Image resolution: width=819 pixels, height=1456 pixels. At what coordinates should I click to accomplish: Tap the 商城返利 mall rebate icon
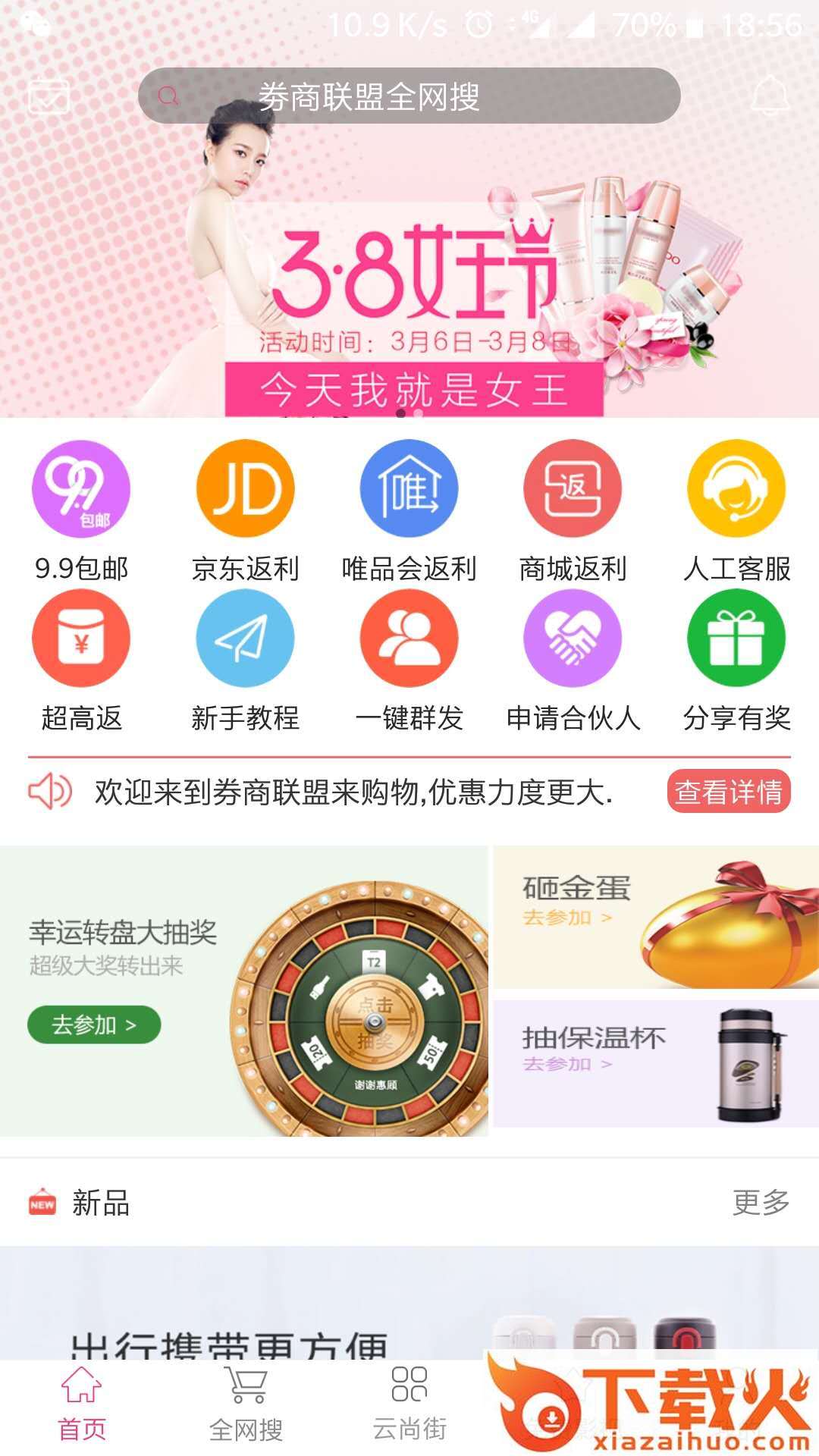click(573, 489)
